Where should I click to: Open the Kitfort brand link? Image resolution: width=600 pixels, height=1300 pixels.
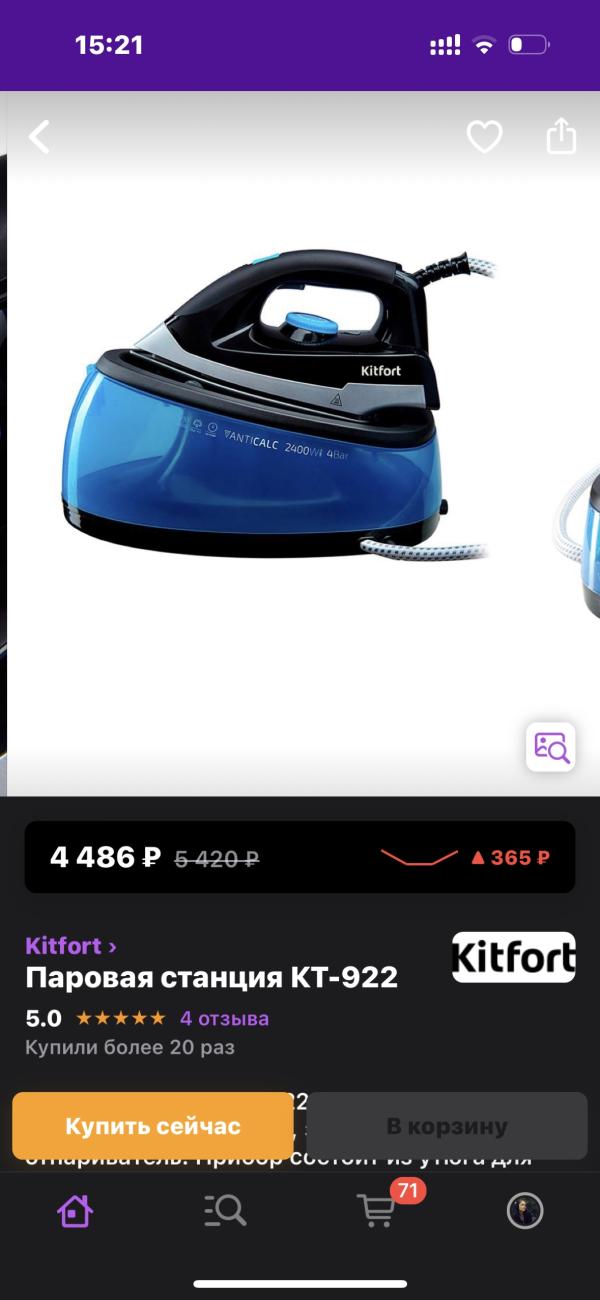70,945
